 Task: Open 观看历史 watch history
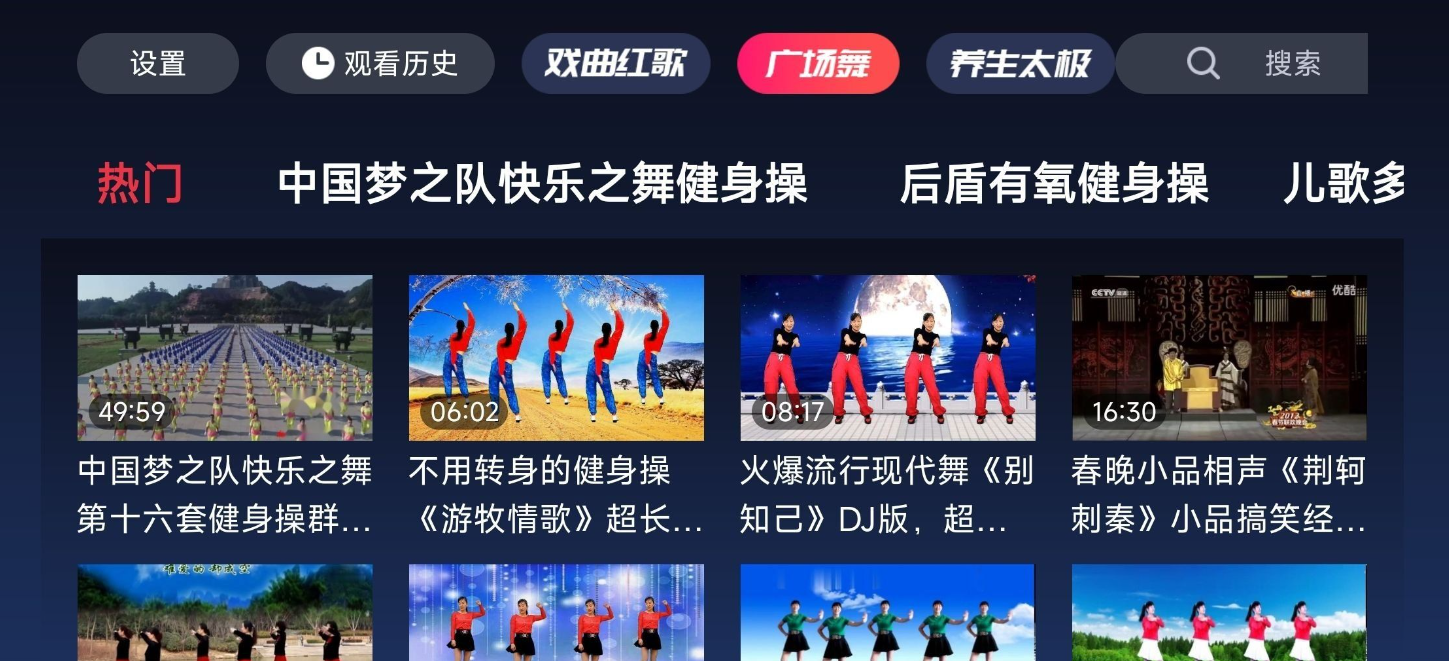click(380, 64)
